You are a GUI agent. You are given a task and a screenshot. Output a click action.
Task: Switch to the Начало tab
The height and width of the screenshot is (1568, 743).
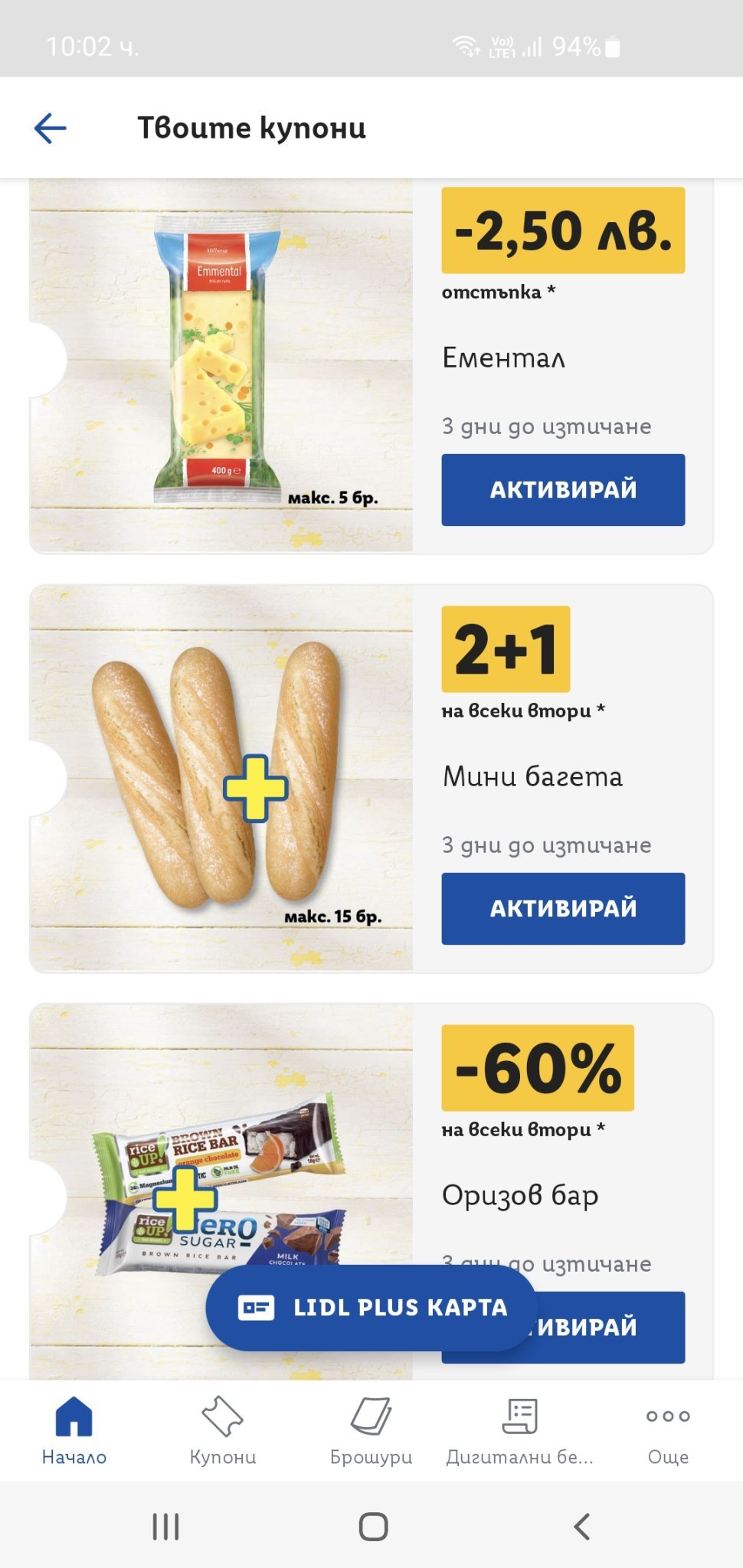click(x=74, y=1429)
